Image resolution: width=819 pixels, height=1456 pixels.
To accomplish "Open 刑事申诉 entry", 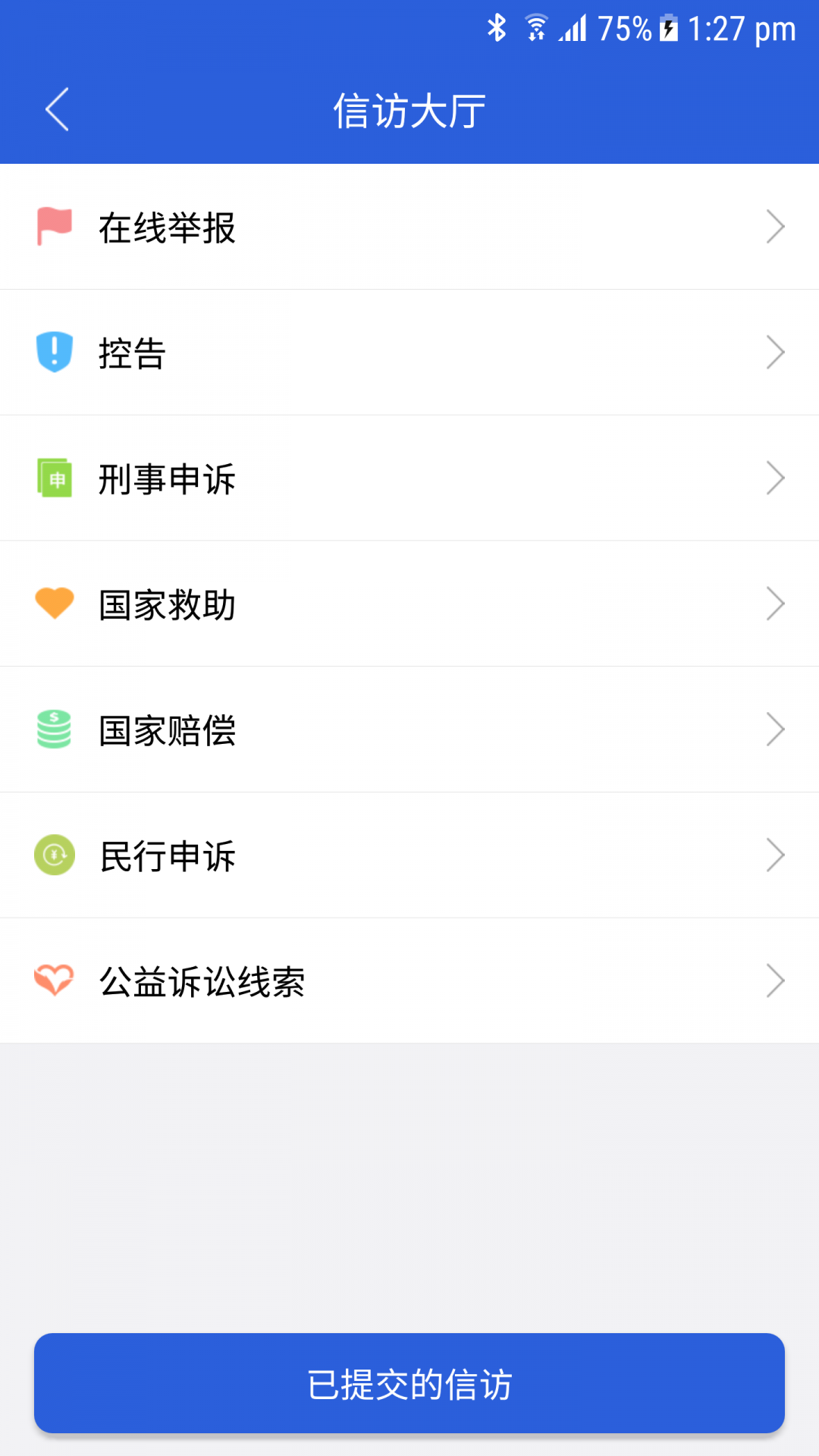I will pos(409,479).
